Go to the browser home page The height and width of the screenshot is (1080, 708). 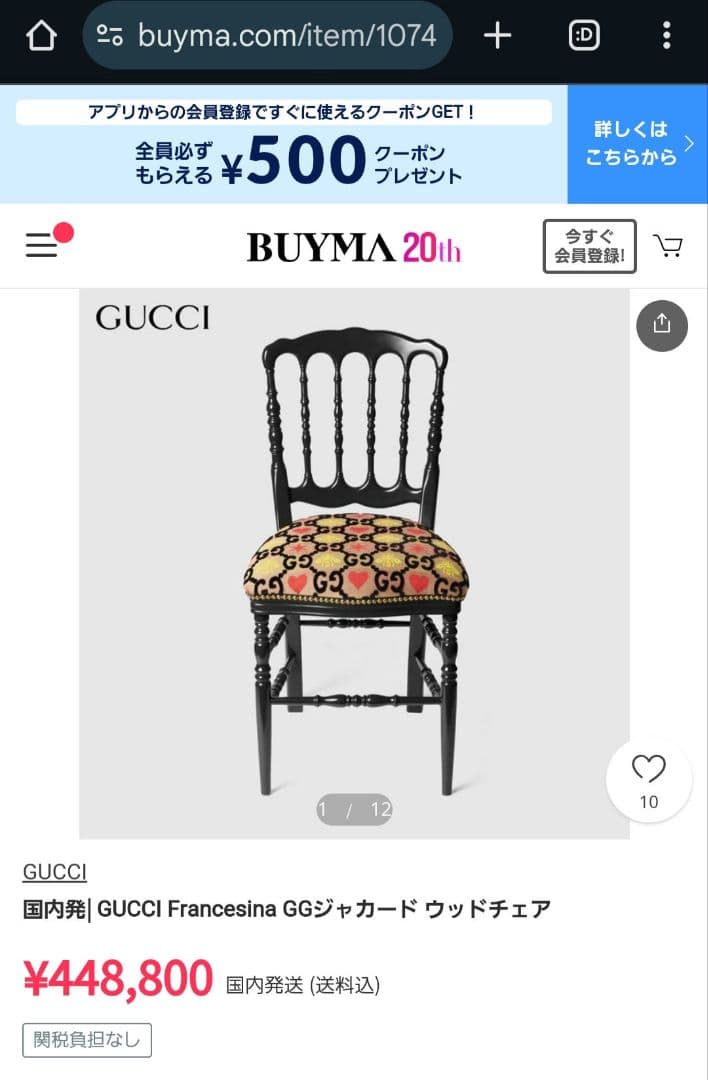click(41, 37)
